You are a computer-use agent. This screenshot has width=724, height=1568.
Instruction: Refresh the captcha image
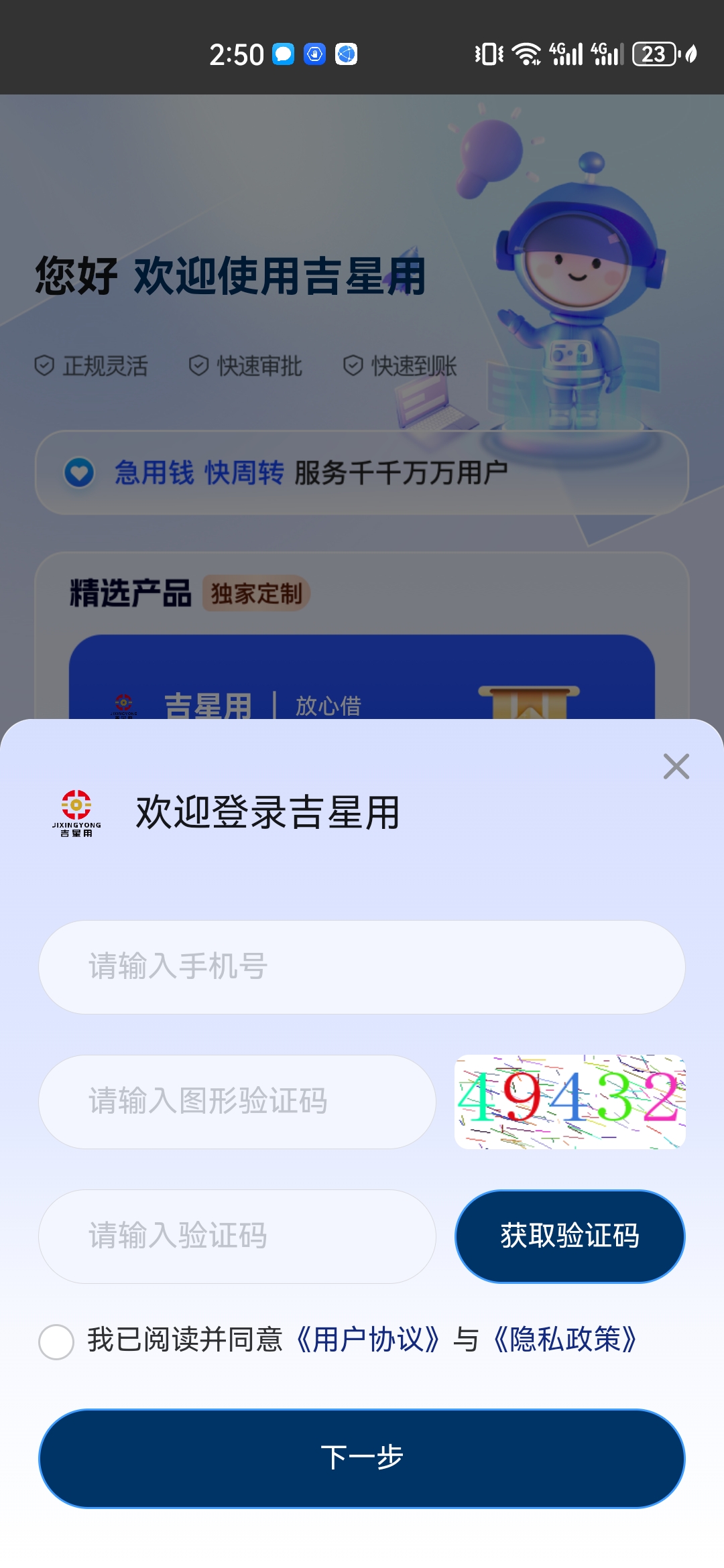coord(570,1102)
